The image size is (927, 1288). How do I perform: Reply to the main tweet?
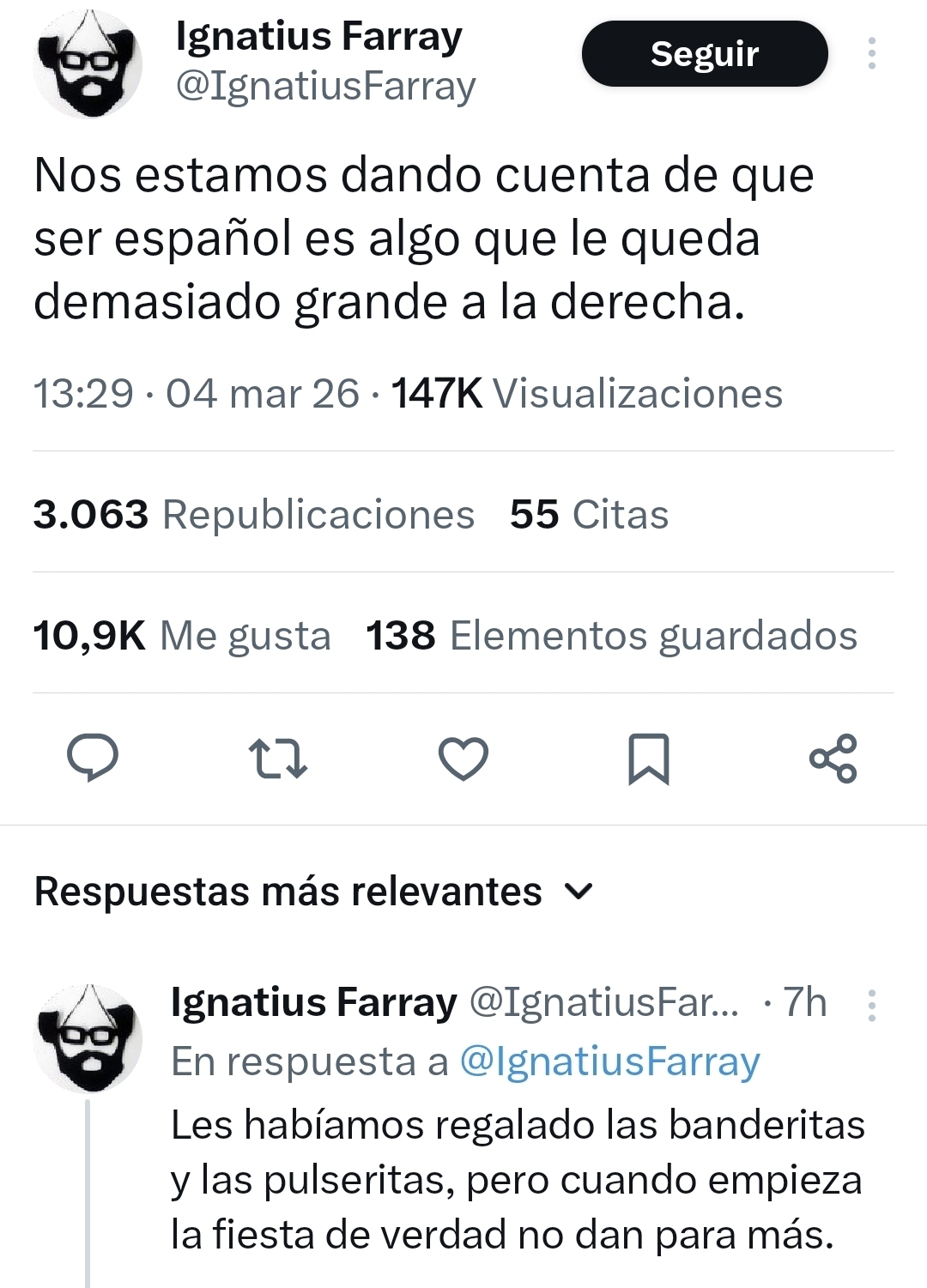pyautogui.click(x=93, y=759)
